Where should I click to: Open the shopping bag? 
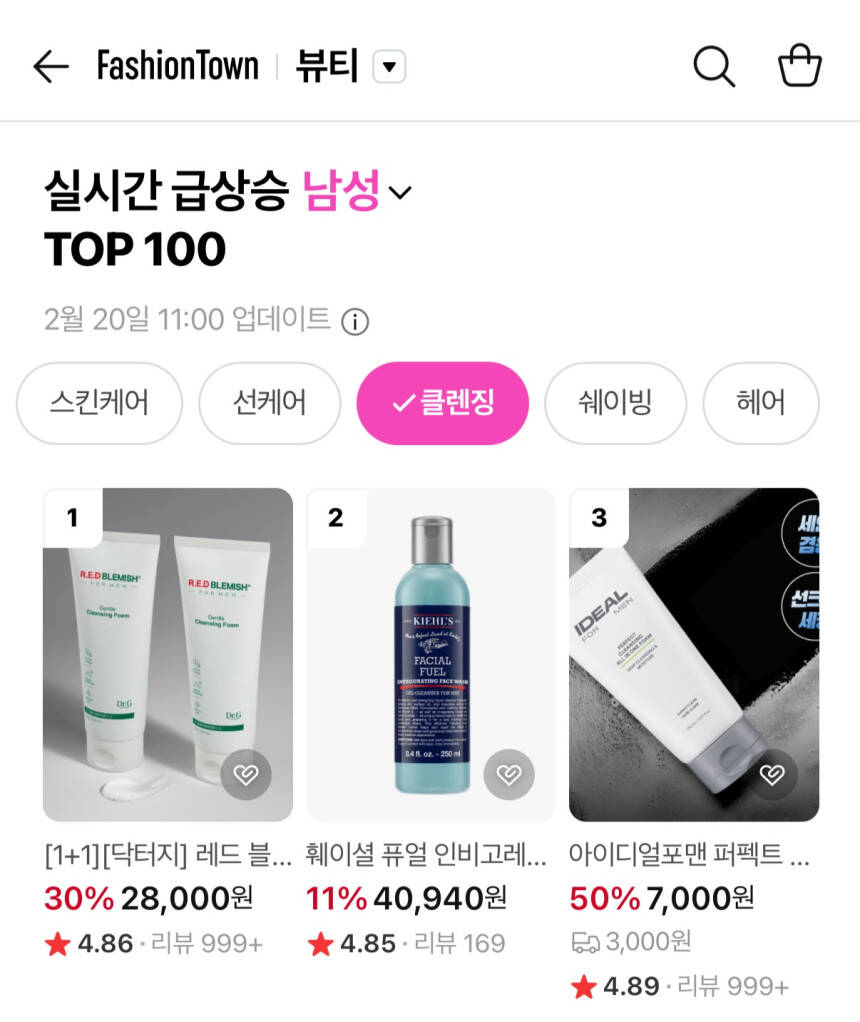800,65
